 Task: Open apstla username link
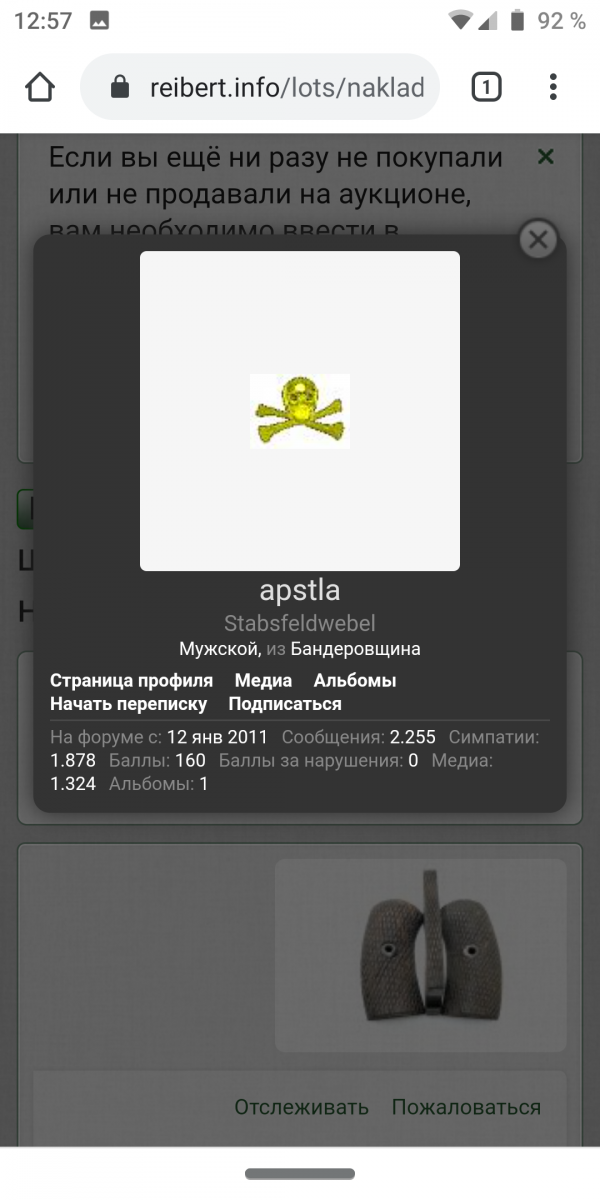point(300,589)
